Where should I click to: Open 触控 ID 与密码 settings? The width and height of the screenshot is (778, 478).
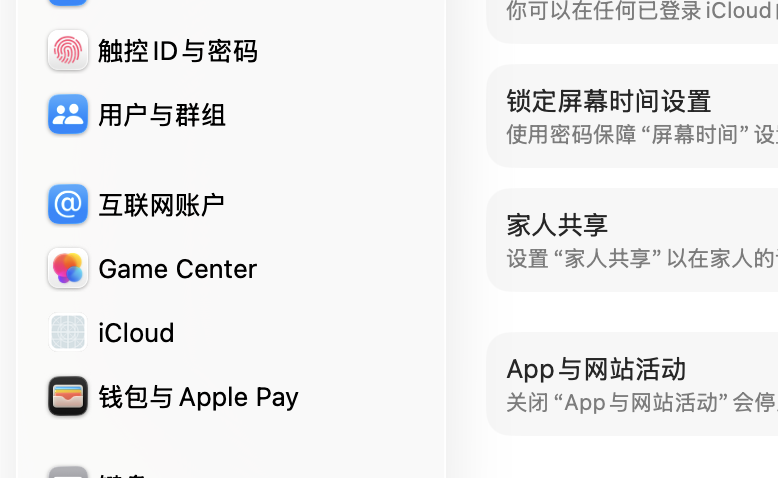[177, 51]
